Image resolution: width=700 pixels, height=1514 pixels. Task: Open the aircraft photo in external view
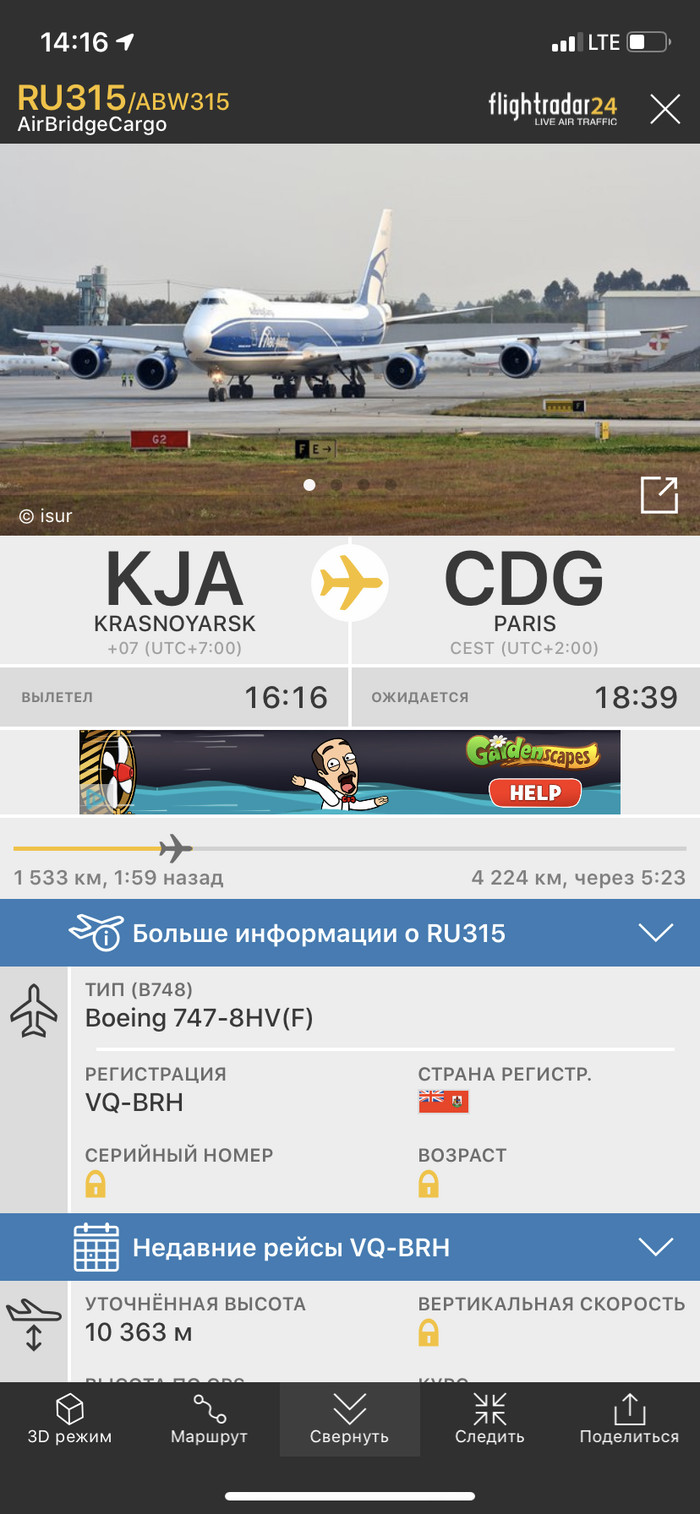point(659,495)
